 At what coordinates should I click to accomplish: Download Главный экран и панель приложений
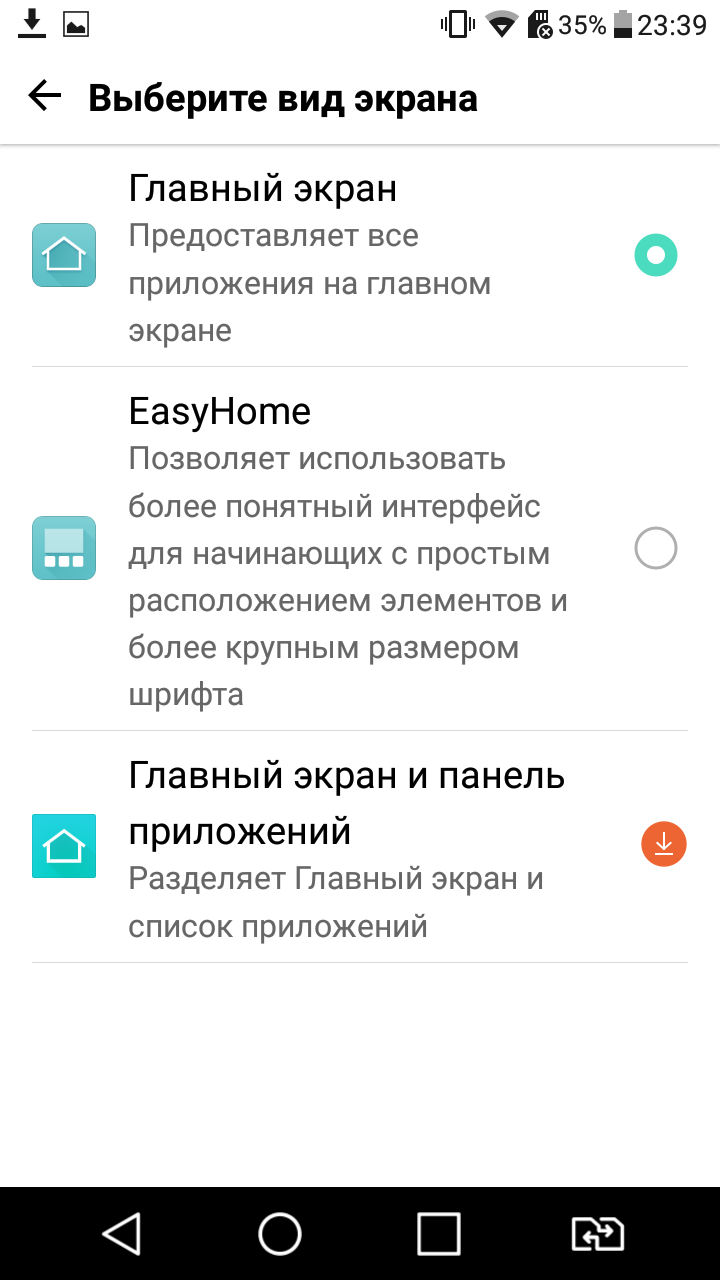pyautogui.click(x=664, y=845)
